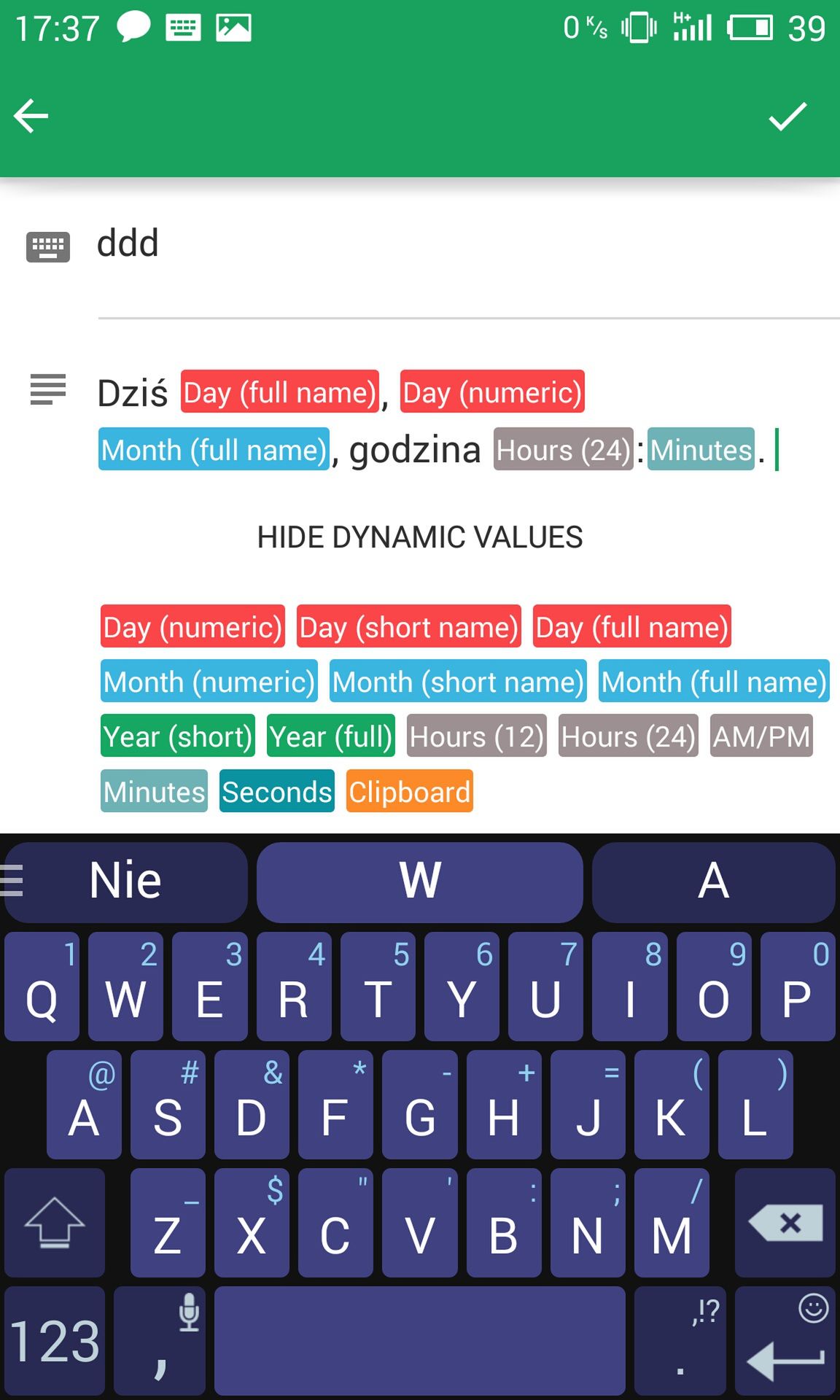This screenshot has width=840, height=1400.
Task: Select the Minutes chip in the palette
Action: (154, 791)
